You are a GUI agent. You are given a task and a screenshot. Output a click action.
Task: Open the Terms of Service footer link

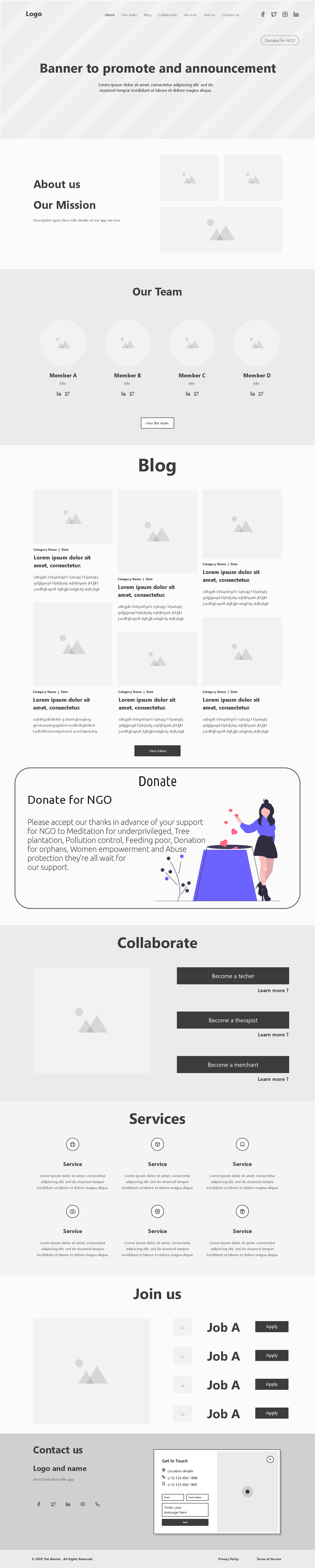pyautogui.click(x=269, y=1559)
